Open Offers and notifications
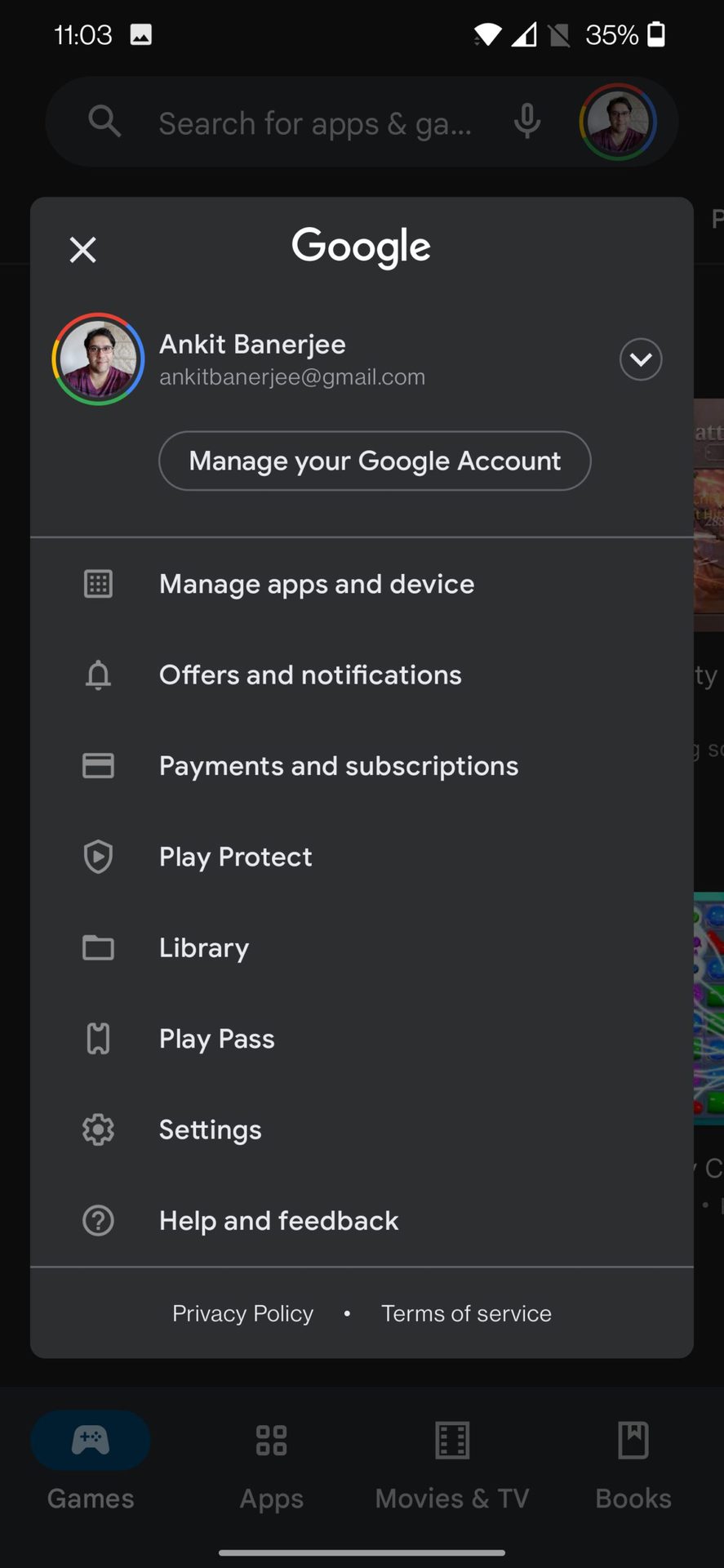The image size is (724, 1568). (310, 675)
